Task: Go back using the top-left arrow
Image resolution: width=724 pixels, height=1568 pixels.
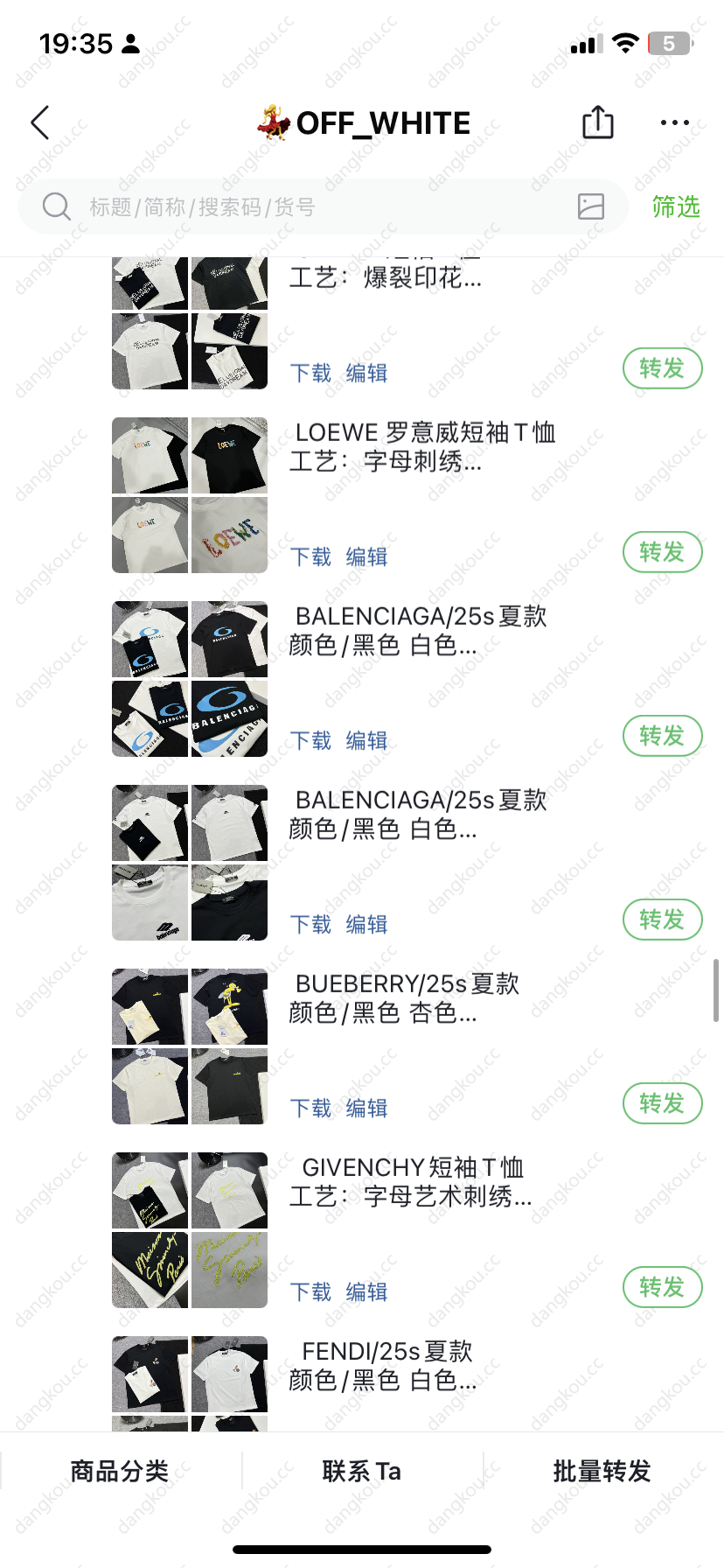Action: pyautogui.click(x=40, y=123)
